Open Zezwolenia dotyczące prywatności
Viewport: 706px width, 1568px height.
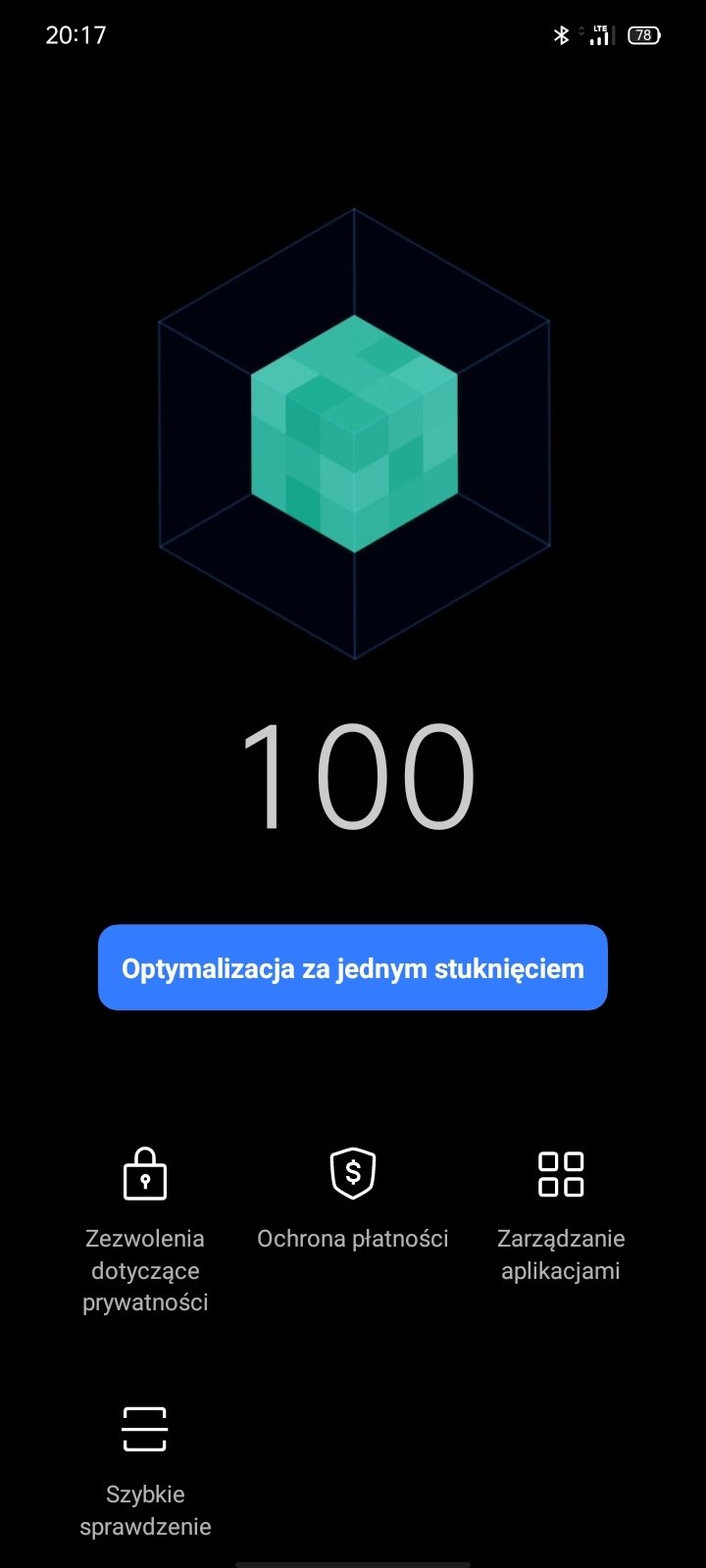[145, 1230]
